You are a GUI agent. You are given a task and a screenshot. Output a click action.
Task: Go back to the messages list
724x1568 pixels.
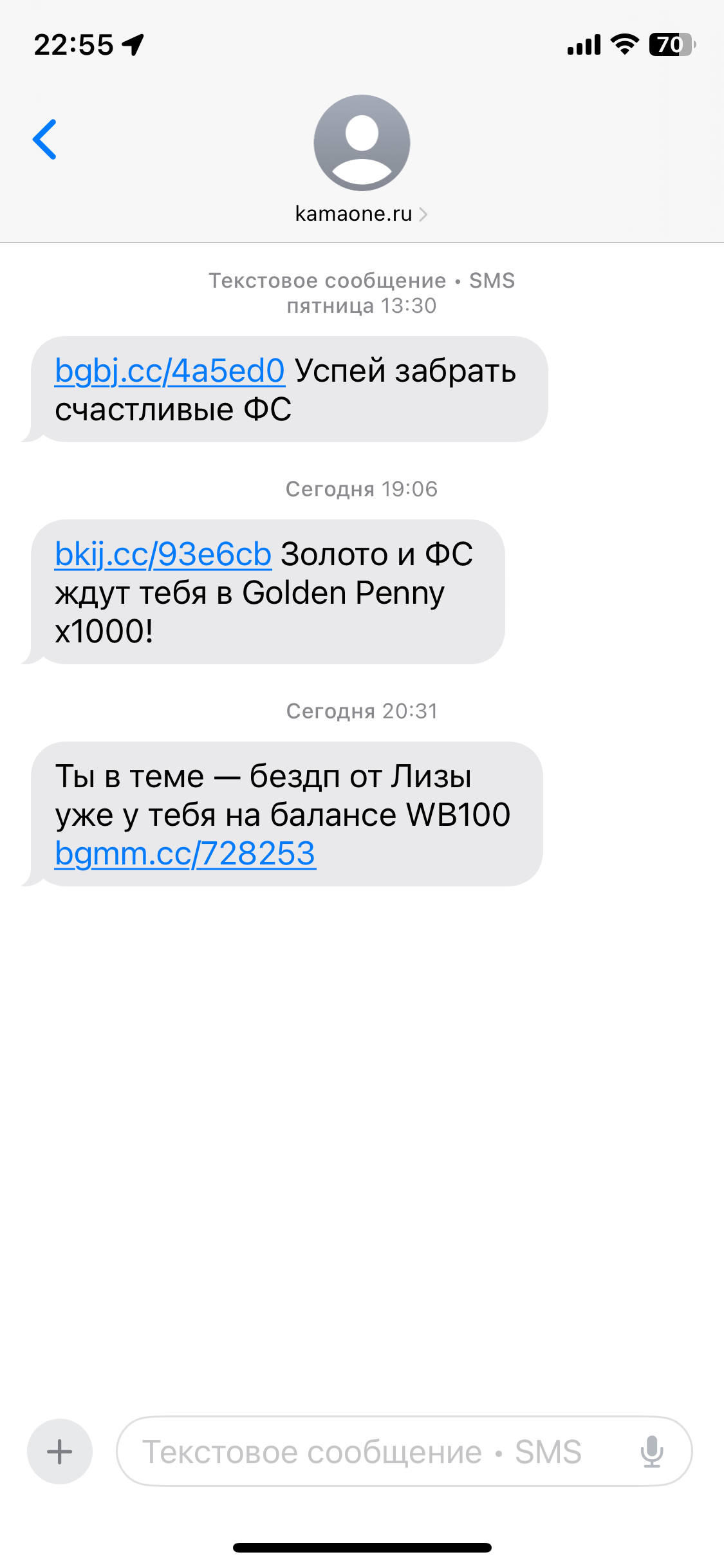(x=45, y=139)
